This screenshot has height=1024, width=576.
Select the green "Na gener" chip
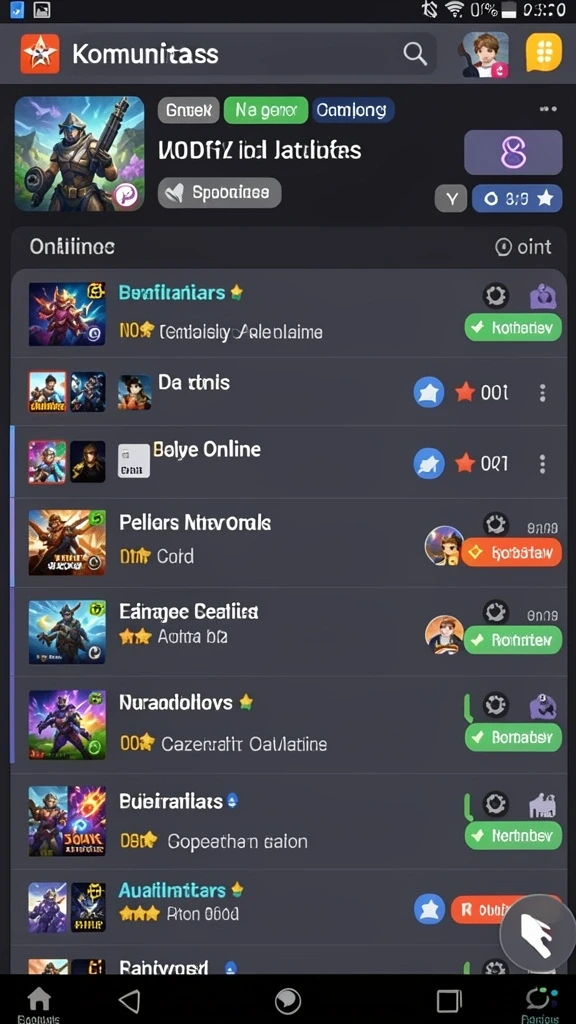(266, 110)
